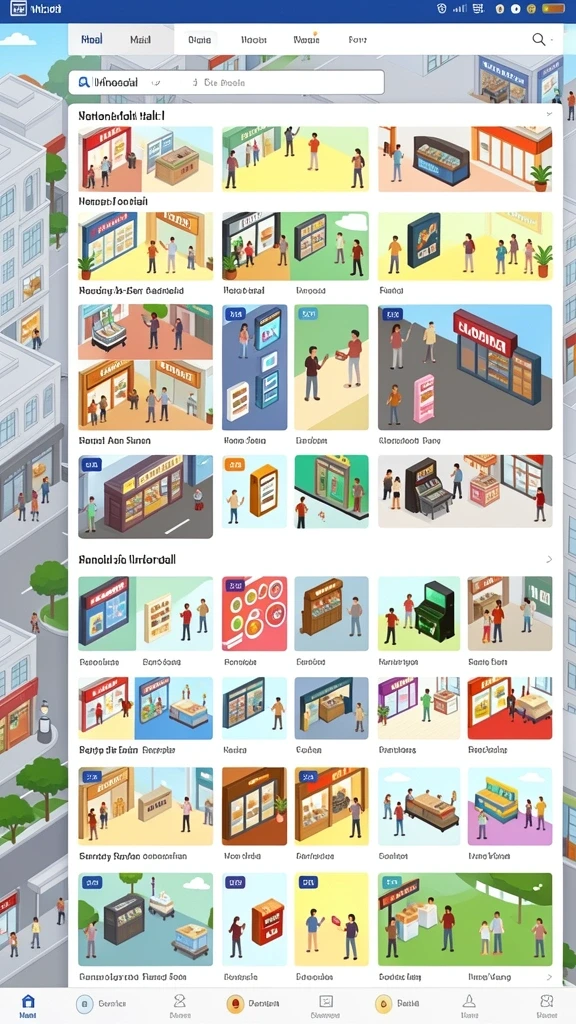The width and height of the screenshot is (576, 1024).
Task: Open the tile with the green arcade machine
Action: 419,614
